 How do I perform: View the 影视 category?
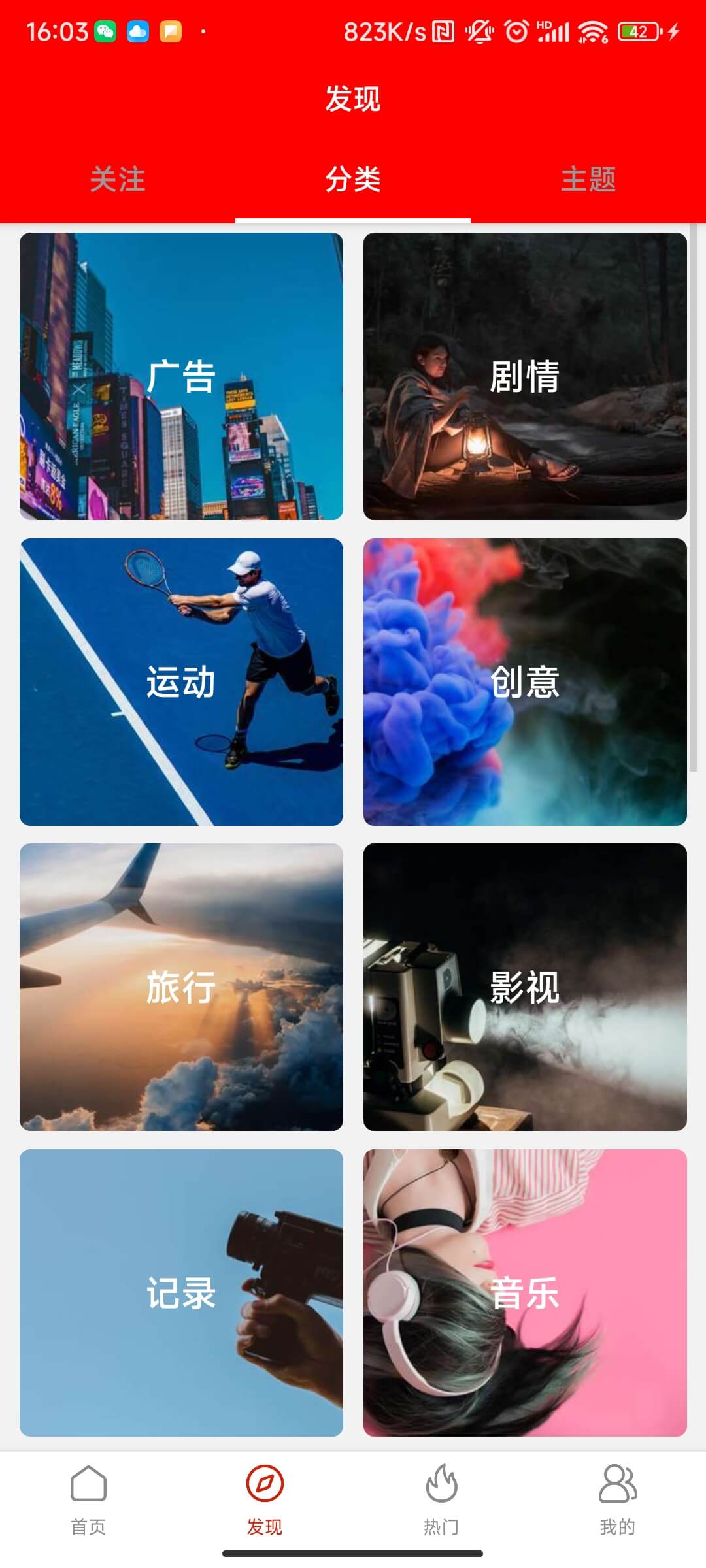pyautogui.click(x=525, y=987)
